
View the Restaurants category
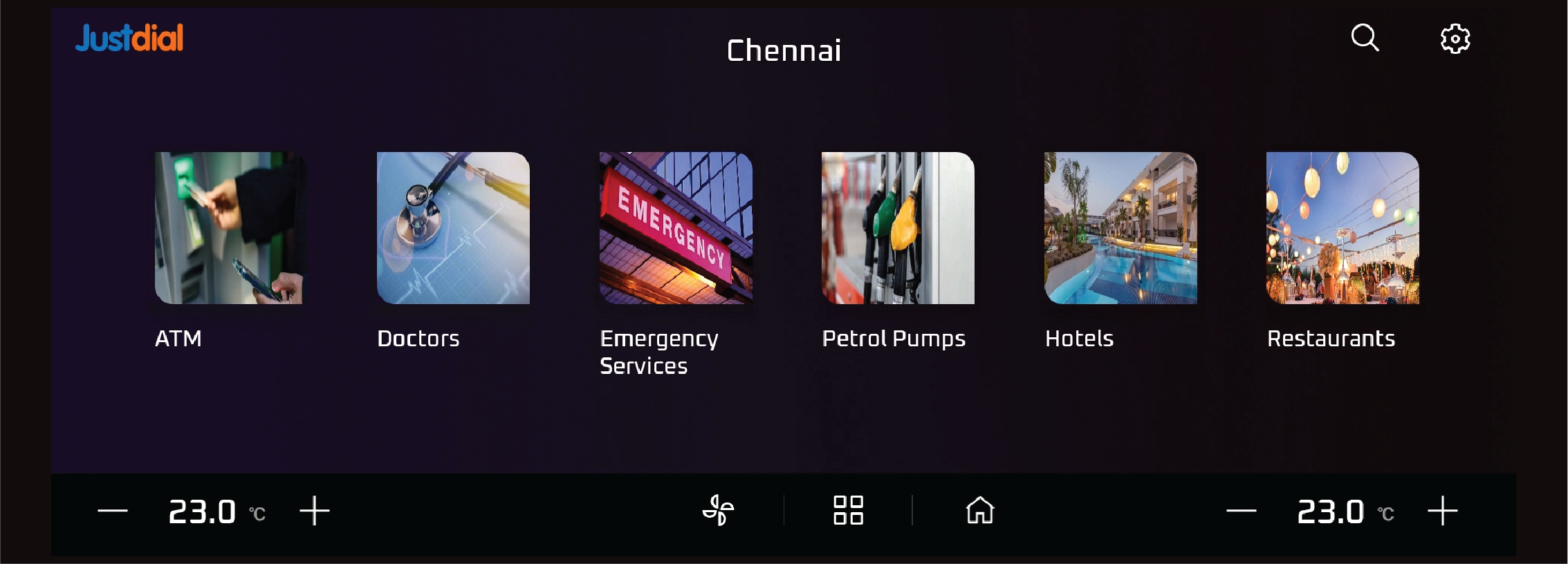click(1343, 228)
